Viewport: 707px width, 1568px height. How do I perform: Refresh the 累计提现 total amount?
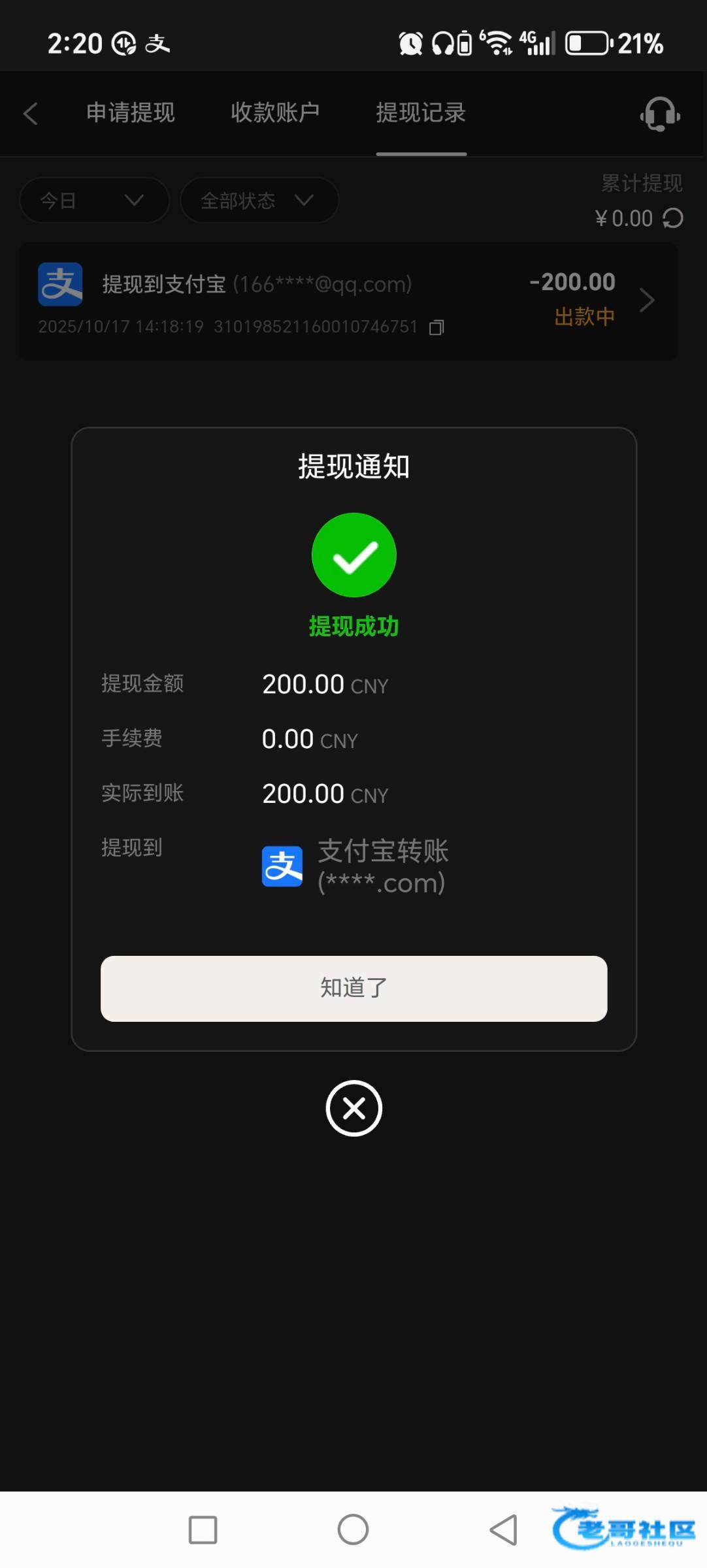pos(673,218)
